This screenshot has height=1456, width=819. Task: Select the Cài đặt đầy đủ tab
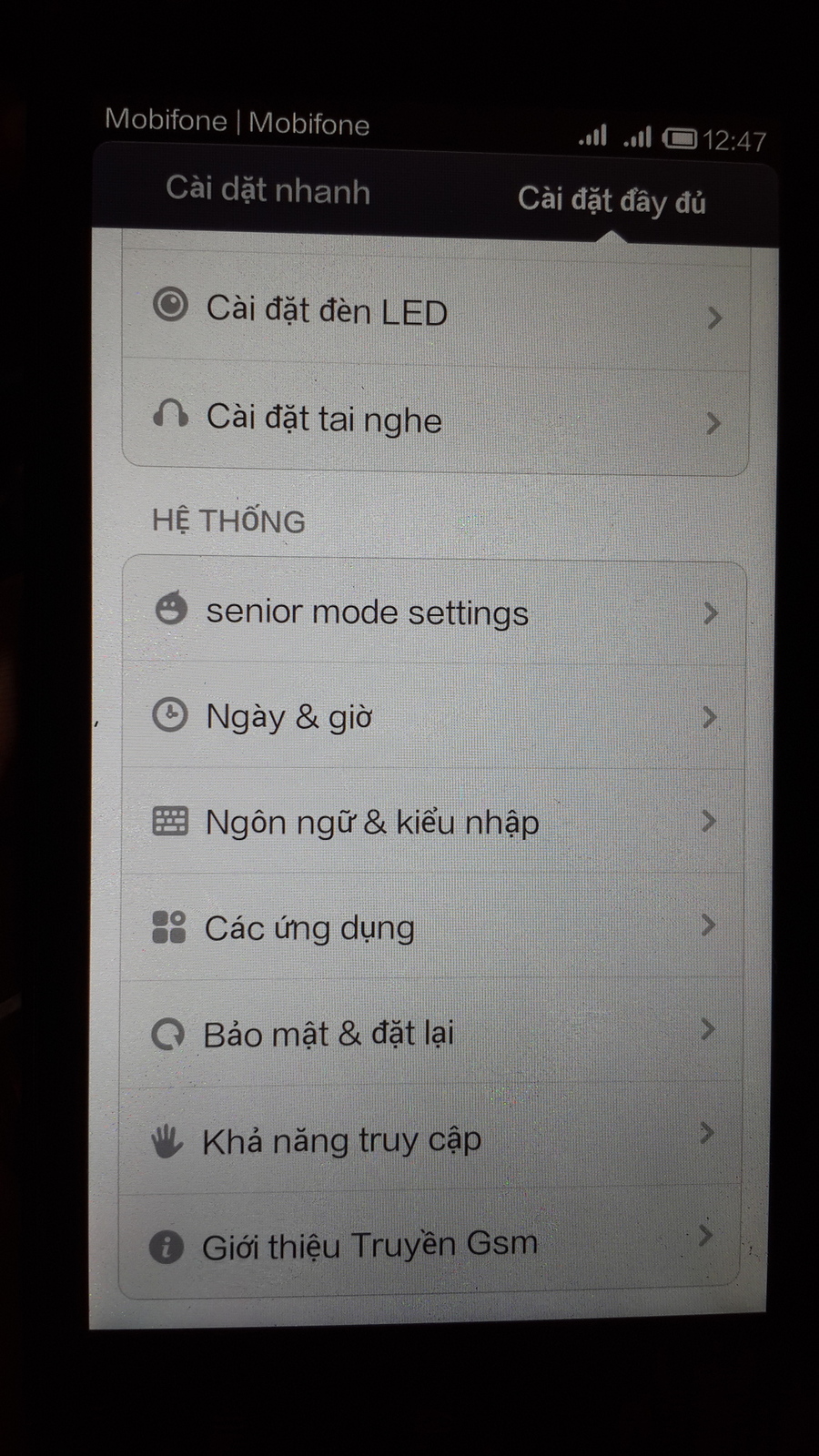click(x=612, y=200)
